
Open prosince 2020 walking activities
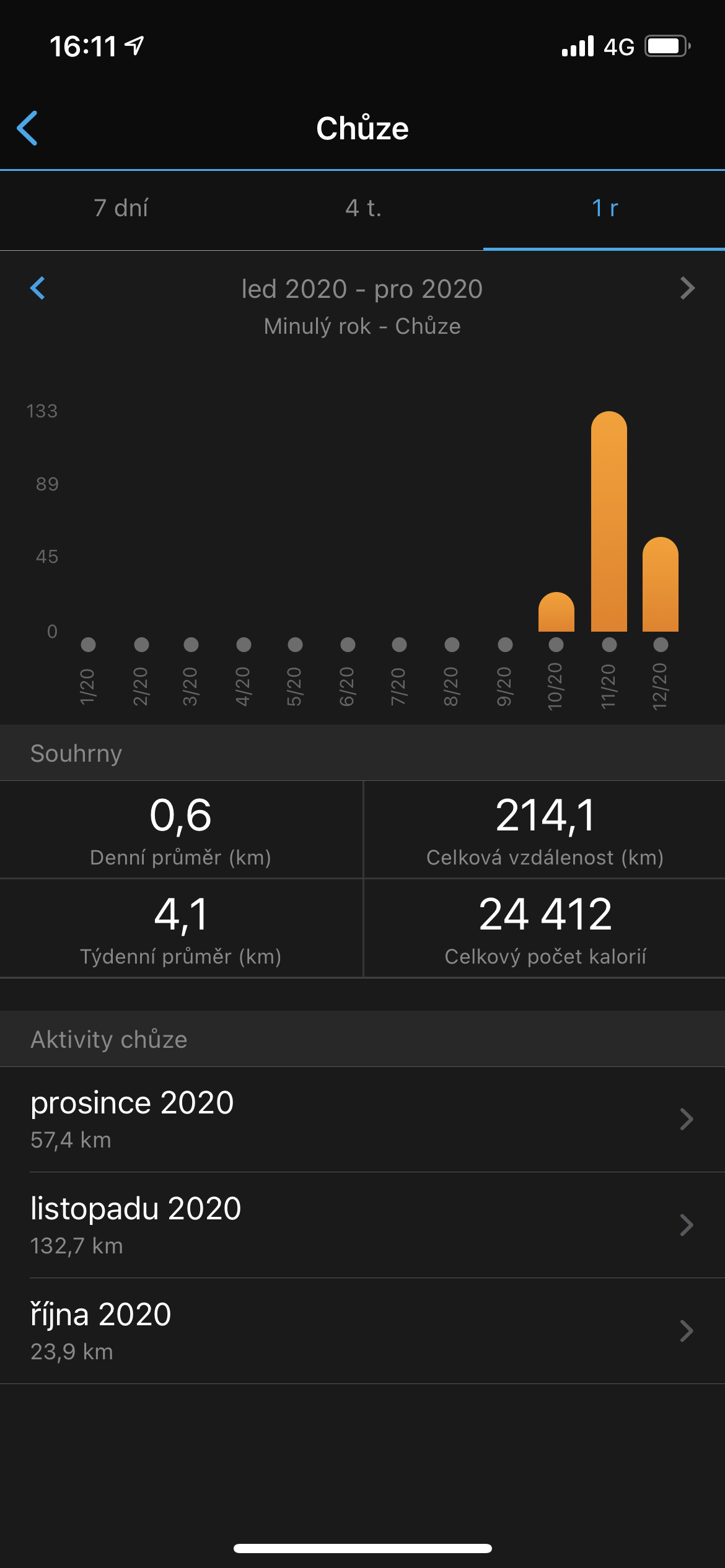click(362, 1119)
